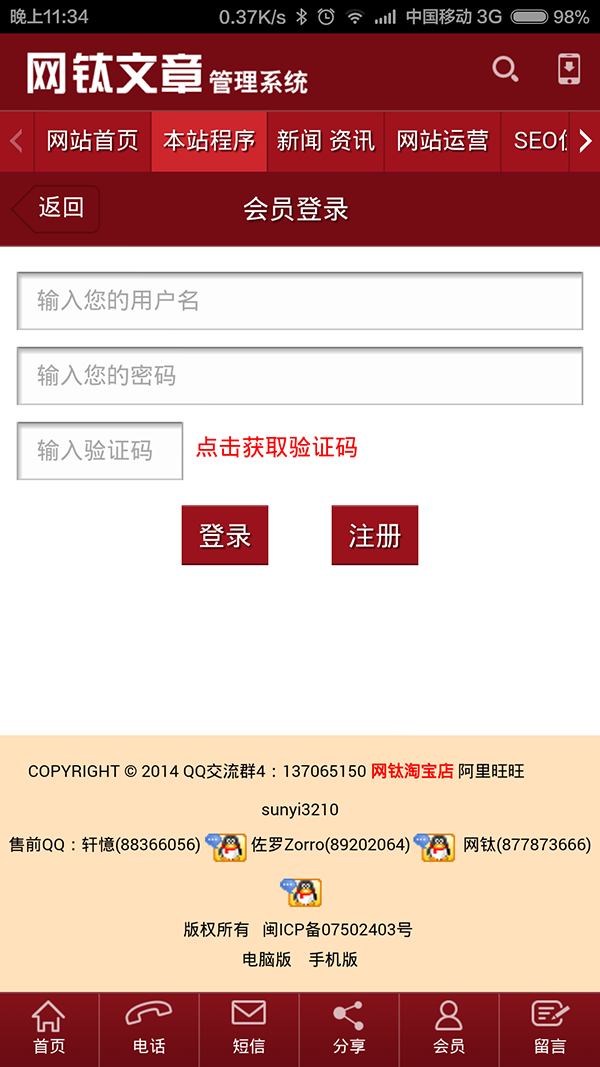Switch to 本站程序 tab
This screenshot has width=600, height=1067.
tap(209, 141)
